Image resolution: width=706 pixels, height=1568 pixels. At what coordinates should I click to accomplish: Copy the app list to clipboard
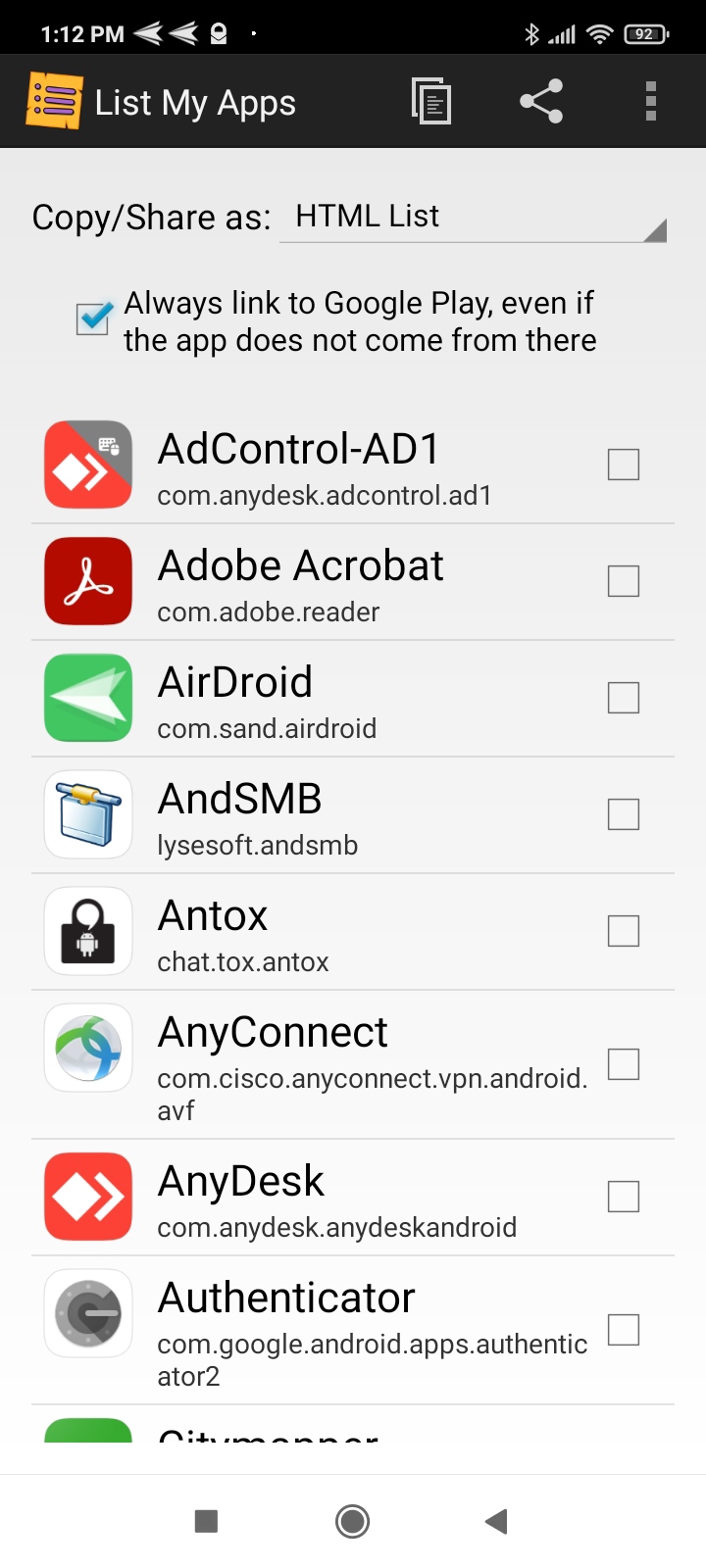click(431, 101)
